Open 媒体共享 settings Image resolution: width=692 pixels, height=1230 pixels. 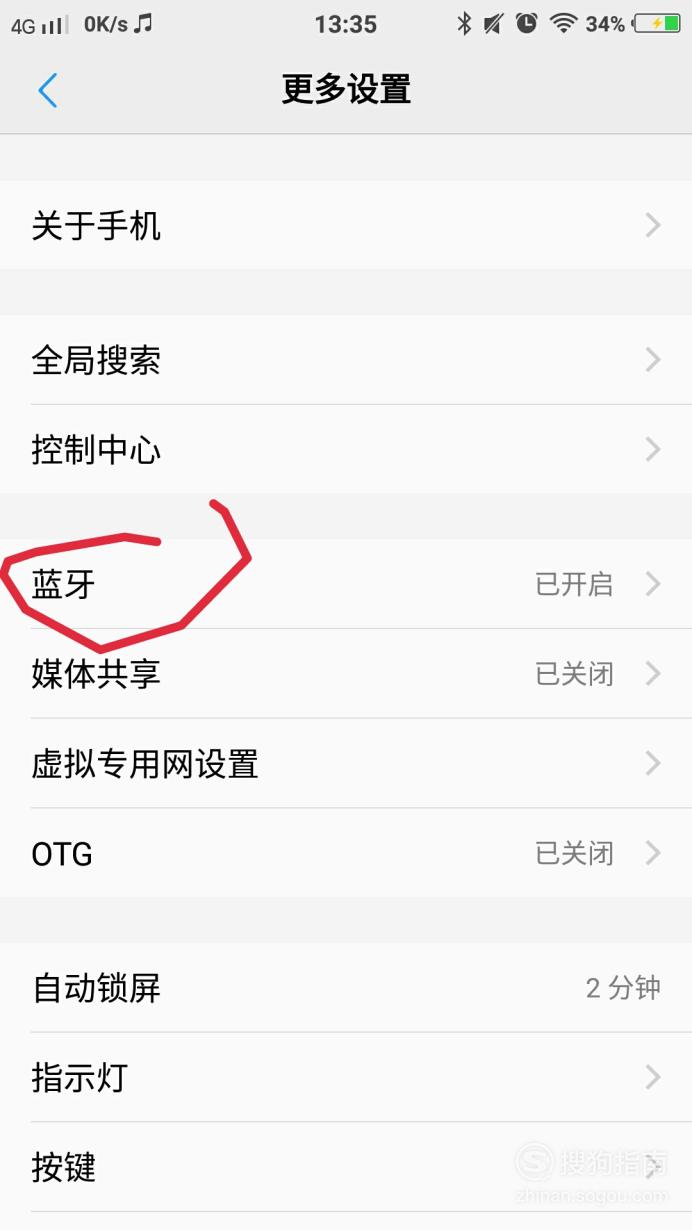(346, 674)
